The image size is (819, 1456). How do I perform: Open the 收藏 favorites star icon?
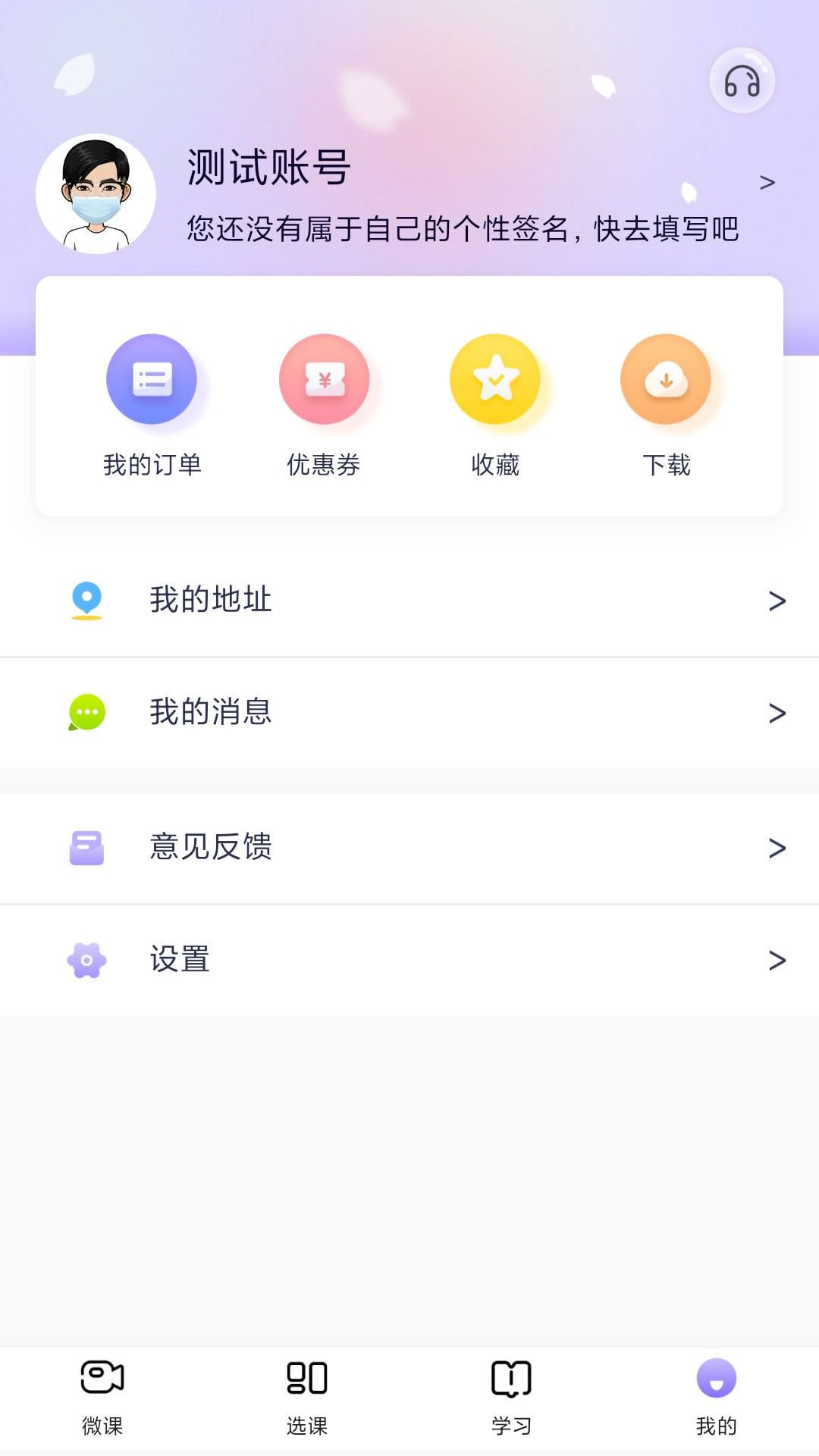(x=495, y=379)
